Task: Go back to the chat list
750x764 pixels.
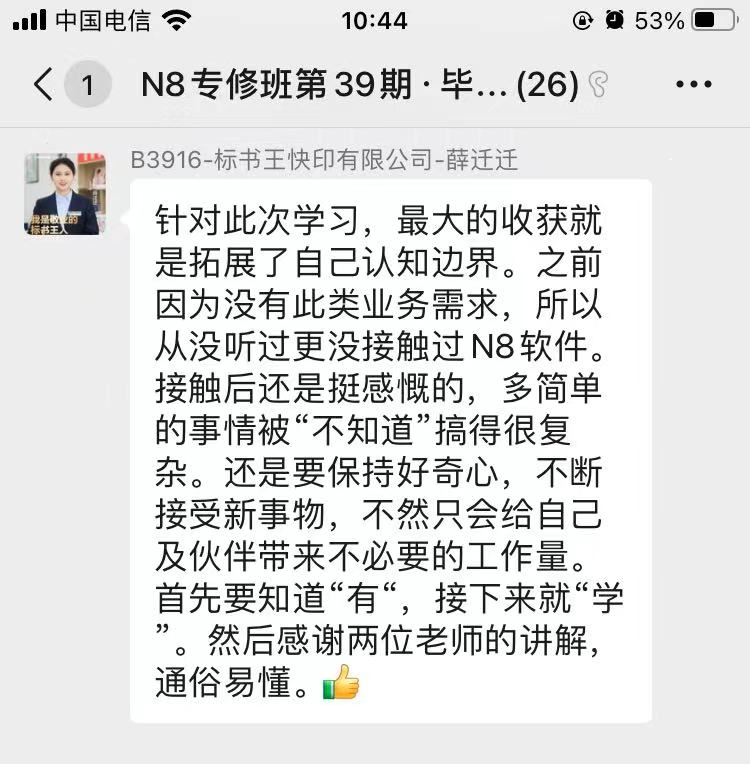Action: pos(44,85)
